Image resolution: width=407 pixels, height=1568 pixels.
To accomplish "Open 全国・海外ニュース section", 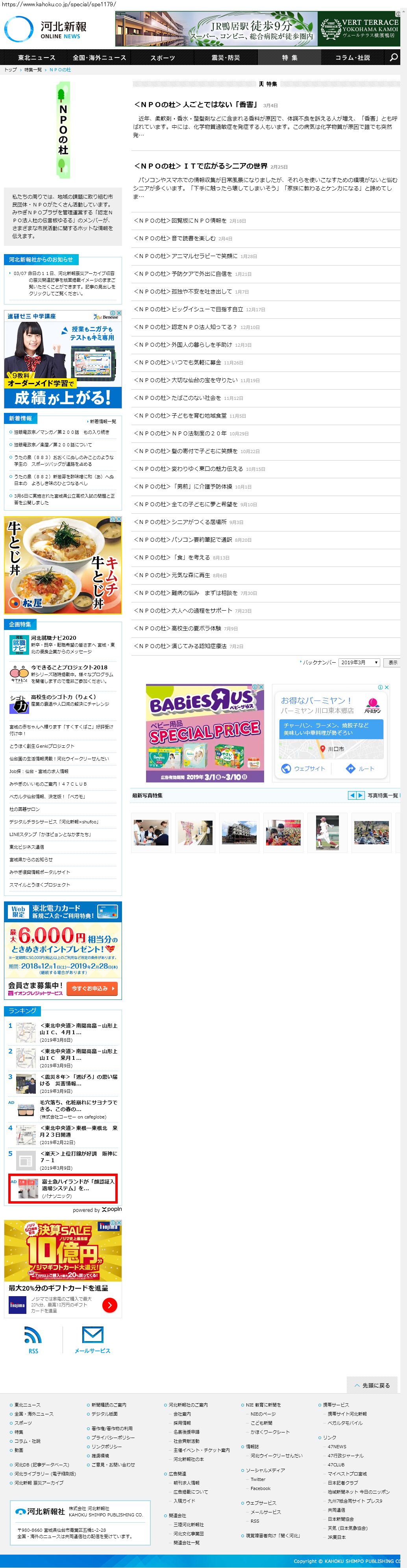I will click(x=99, y=58).
